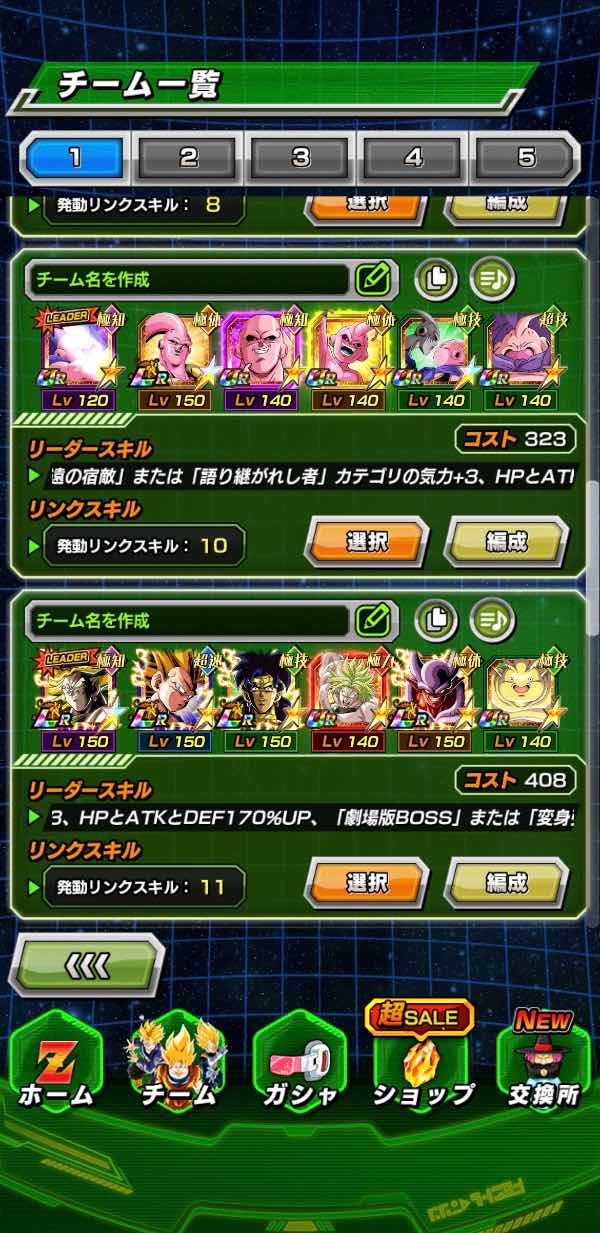The image size is (600, 1233).
Task: Copy the team with cost 408
Action: pyautogui.click(x=435, y=621)
